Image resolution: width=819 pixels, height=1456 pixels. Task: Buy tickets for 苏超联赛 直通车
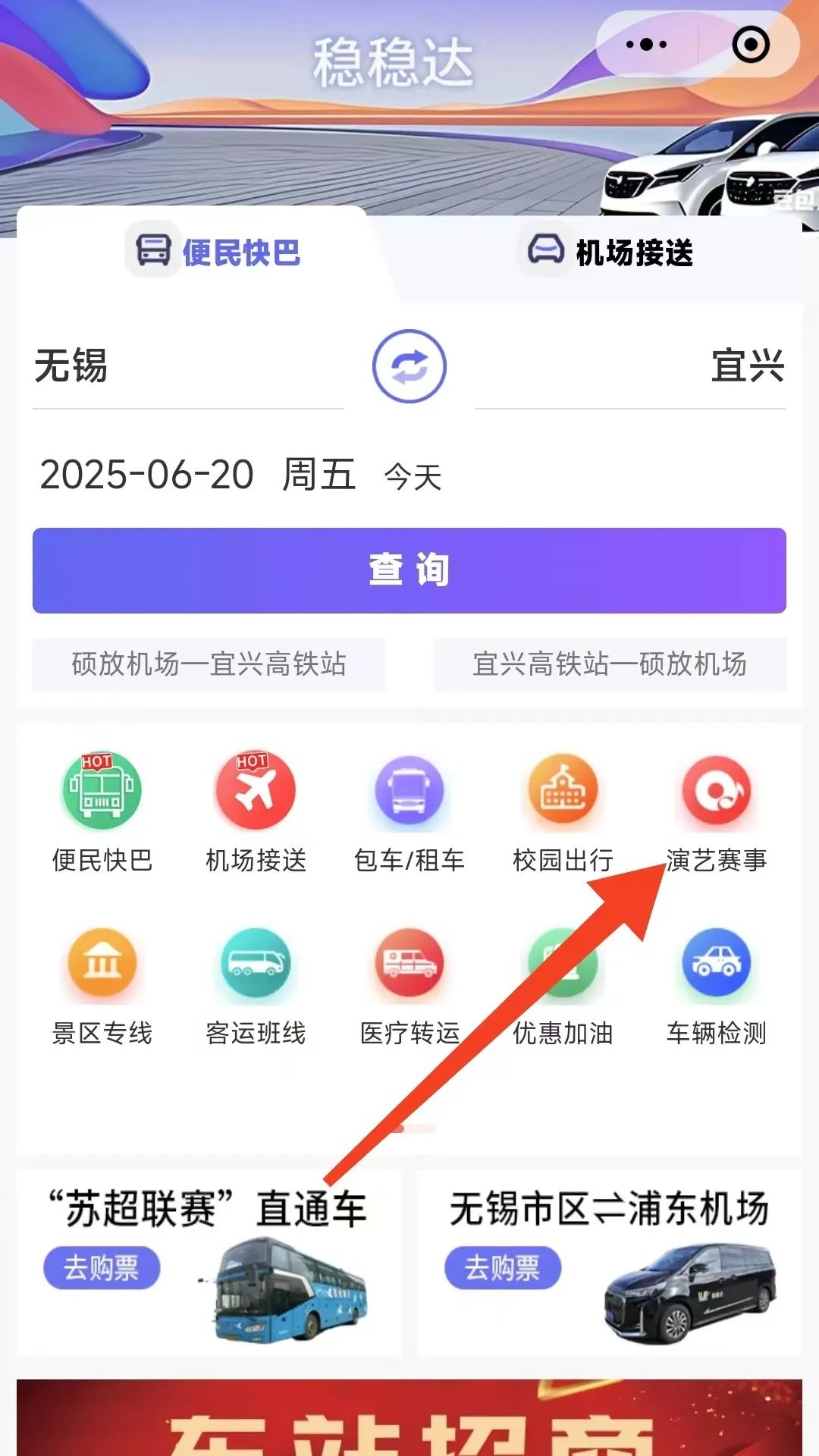(102, 1268)
